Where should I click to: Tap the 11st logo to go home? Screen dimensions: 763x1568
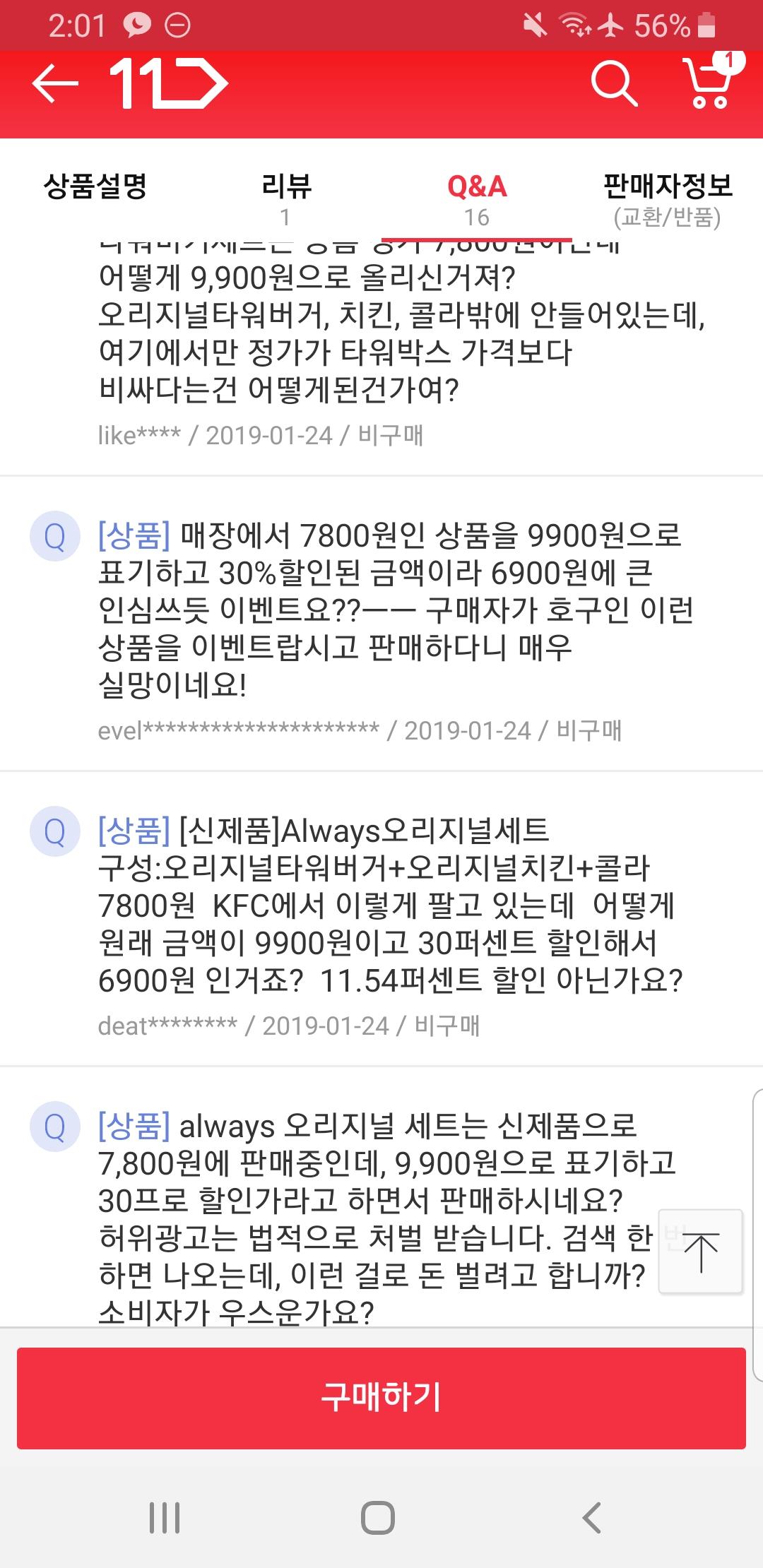tap(168, 84)
